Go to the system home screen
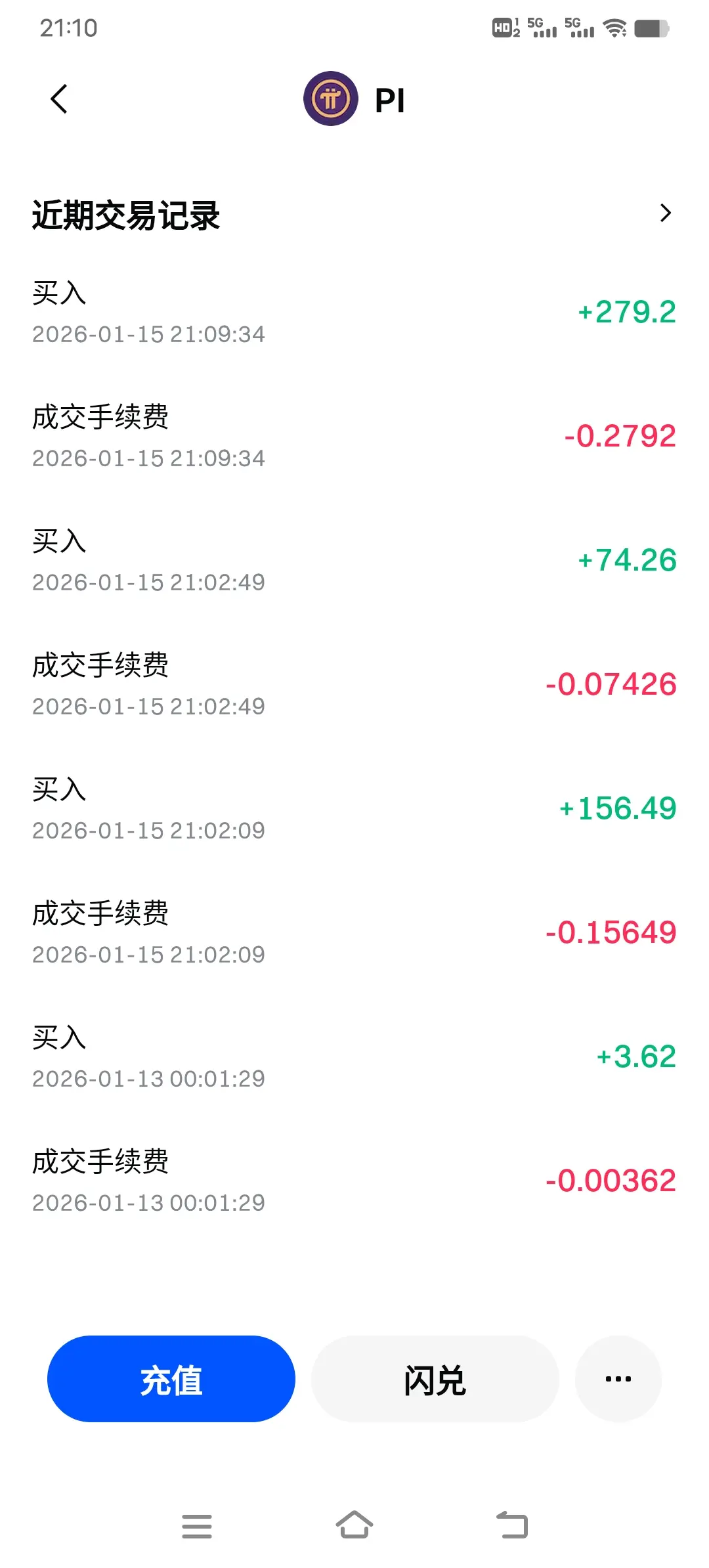Screen dimensions: 709x1568 354,1525
